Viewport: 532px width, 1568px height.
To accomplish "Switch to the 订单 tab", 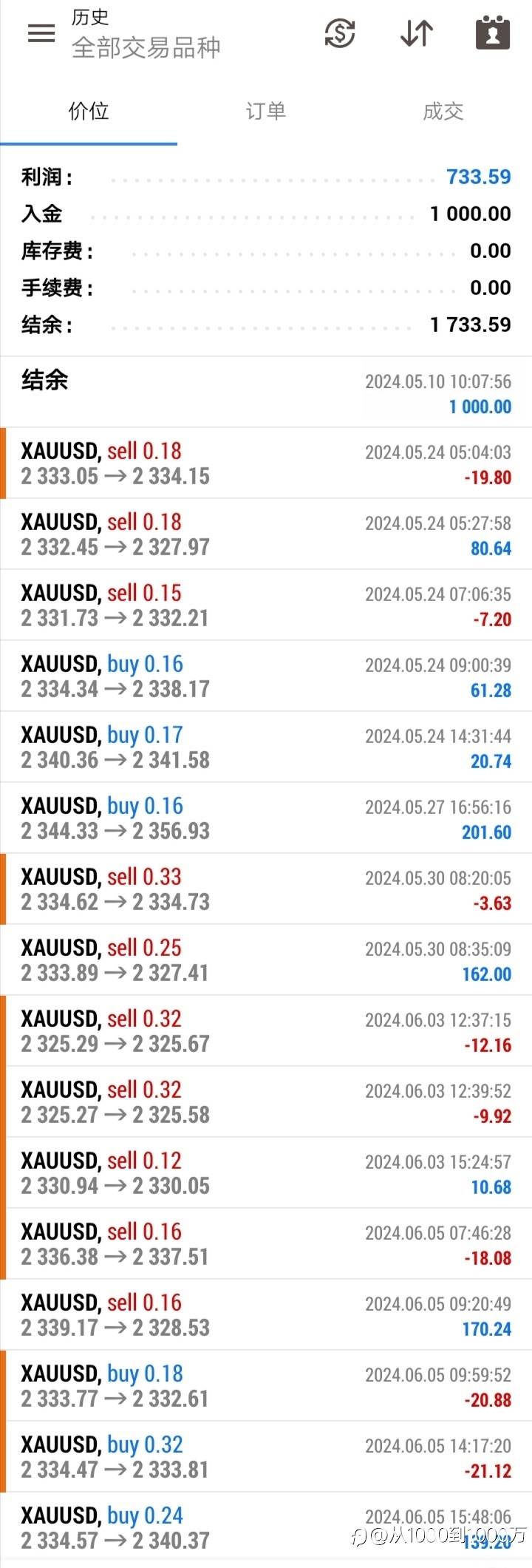I will (265, 112).
